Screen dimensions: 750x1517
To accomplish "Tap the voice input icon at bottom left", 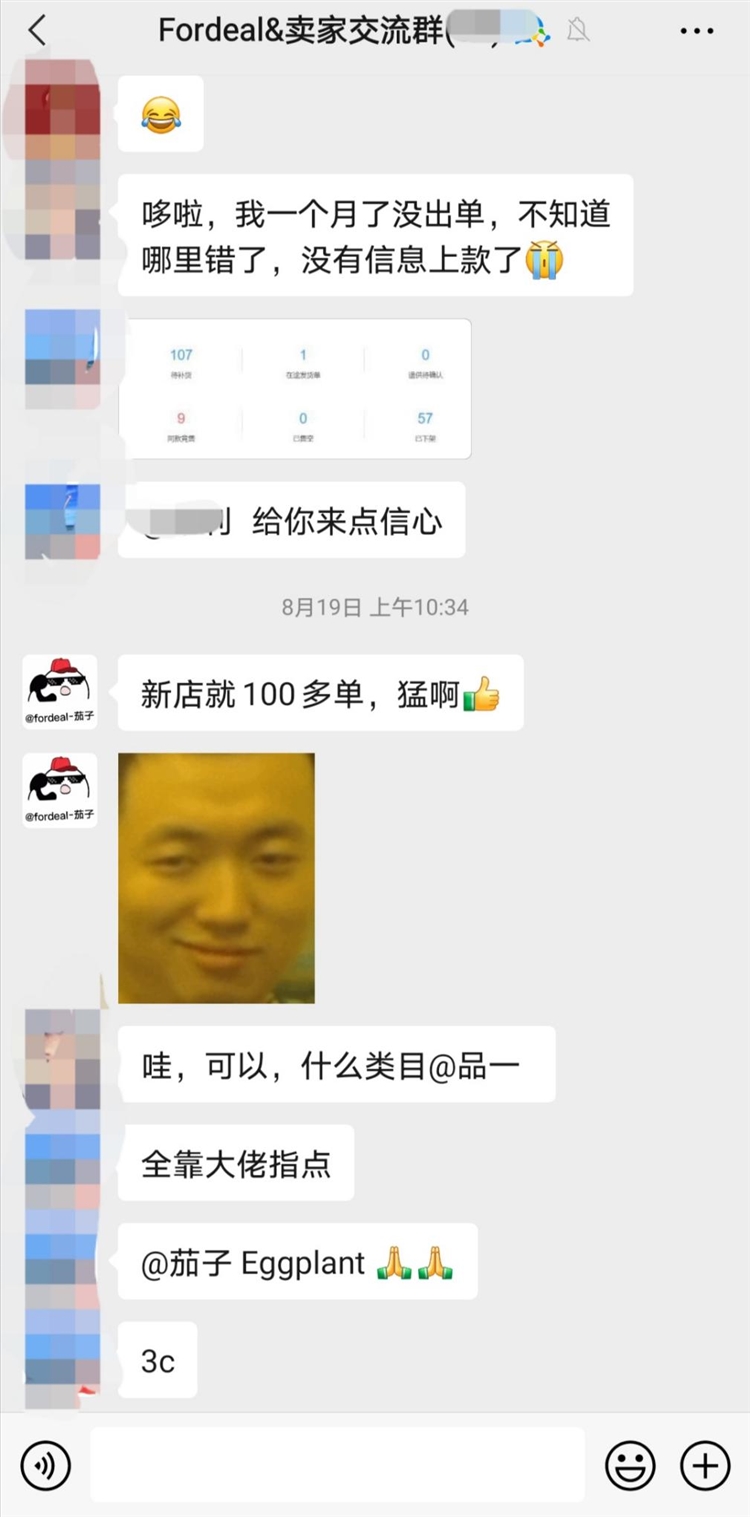I will pos(44,1464).
